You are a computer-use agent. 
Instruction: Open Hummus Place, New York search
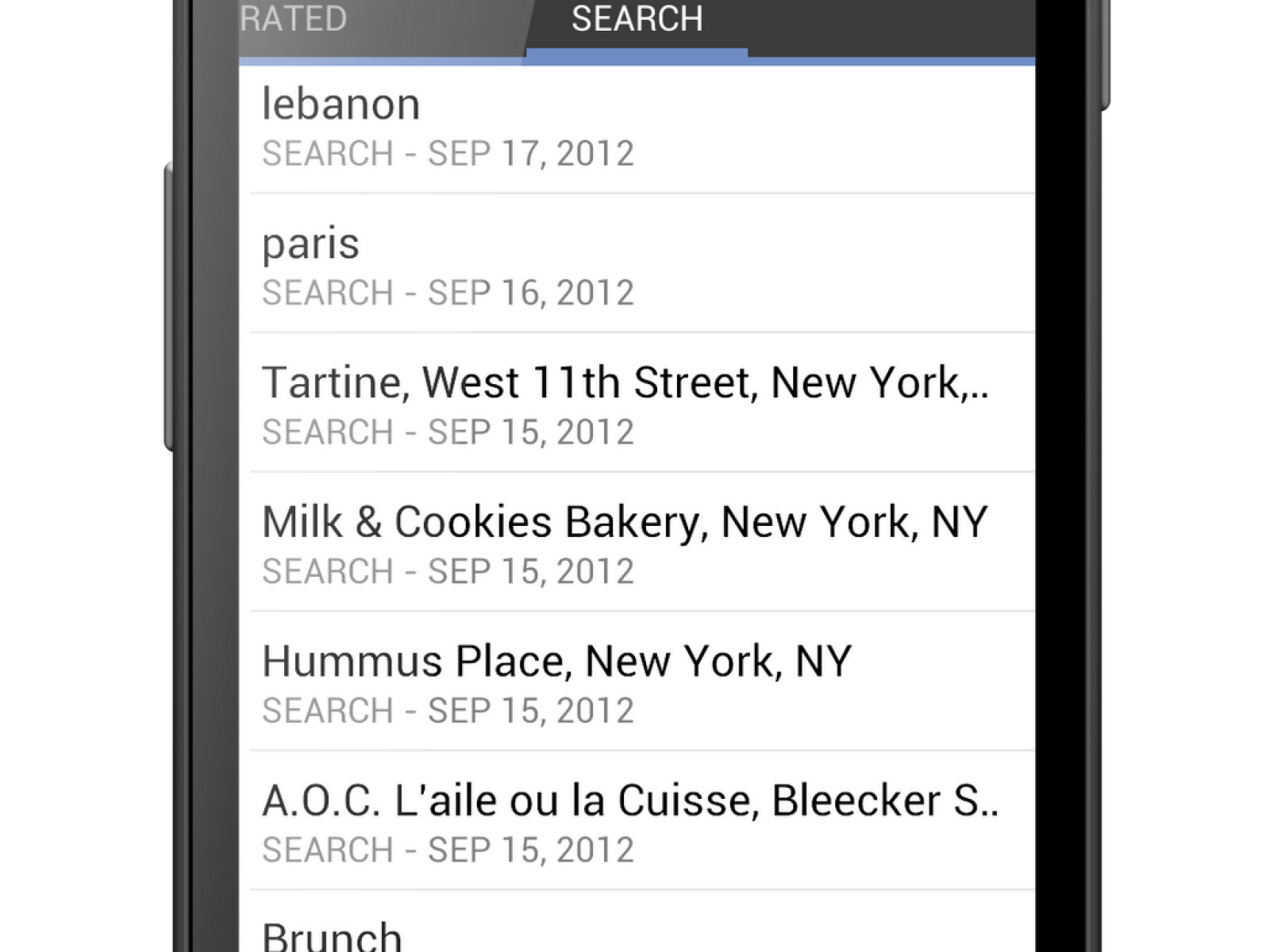click(635, 683)
